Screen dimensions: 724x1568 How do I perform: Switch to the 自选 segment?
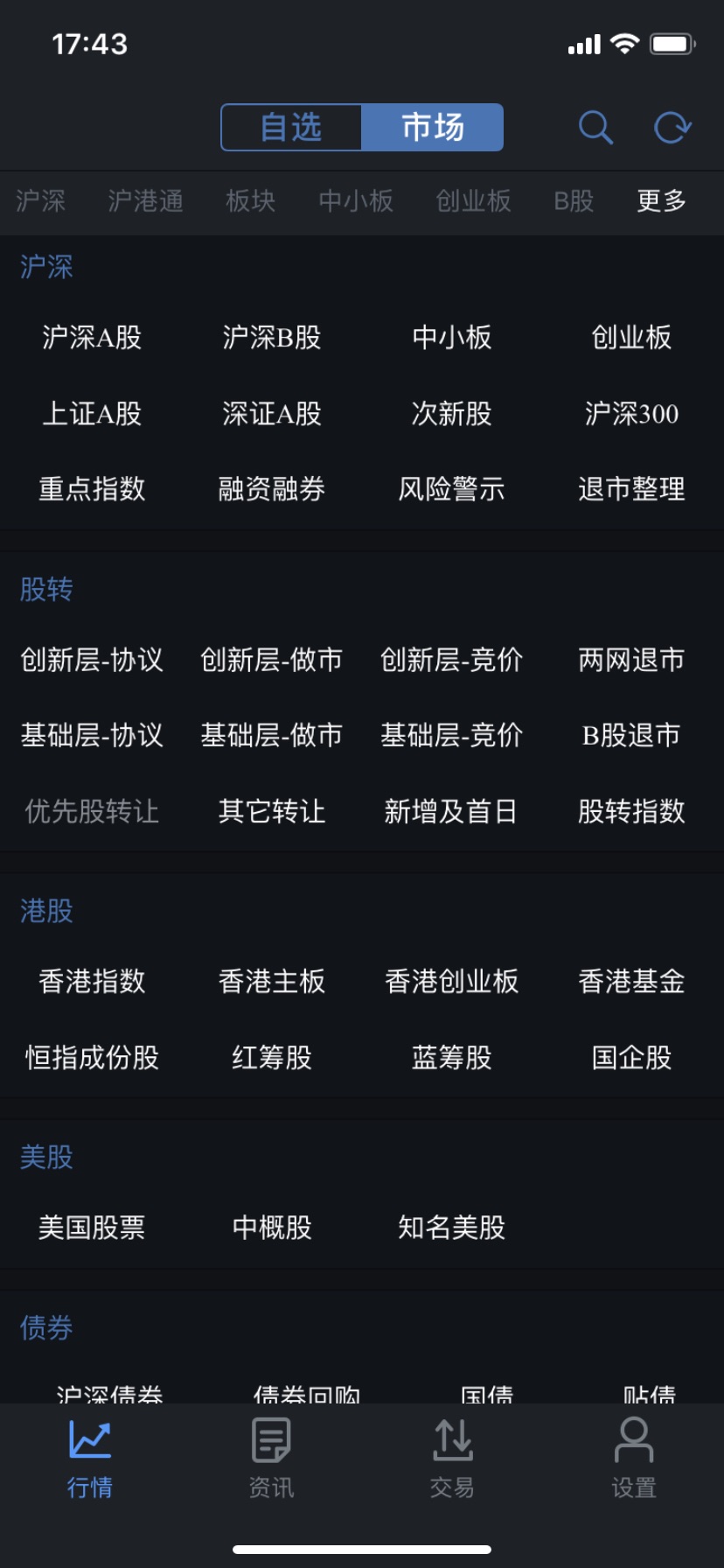tap(291, 128)
